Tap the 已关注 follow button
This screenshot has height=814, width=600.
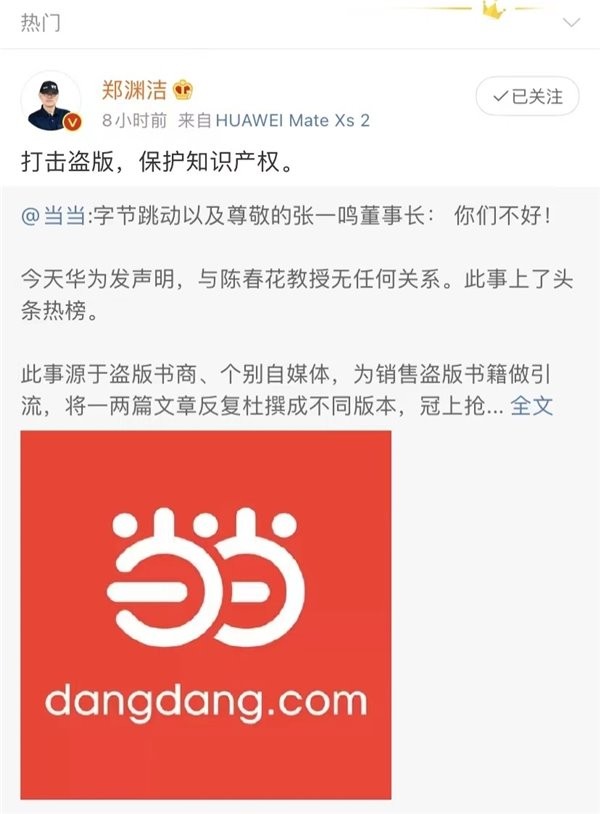(525, 97)
